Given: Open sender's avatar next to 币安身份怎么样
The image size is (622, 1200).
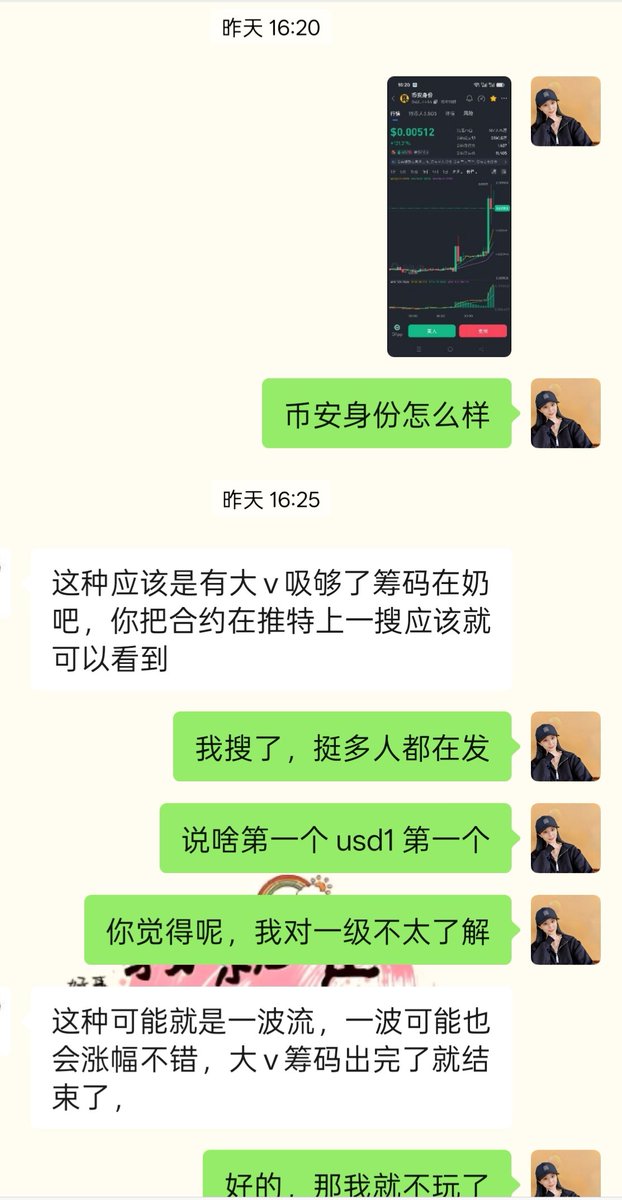Looking at the screenshot, I should point(565,413).
